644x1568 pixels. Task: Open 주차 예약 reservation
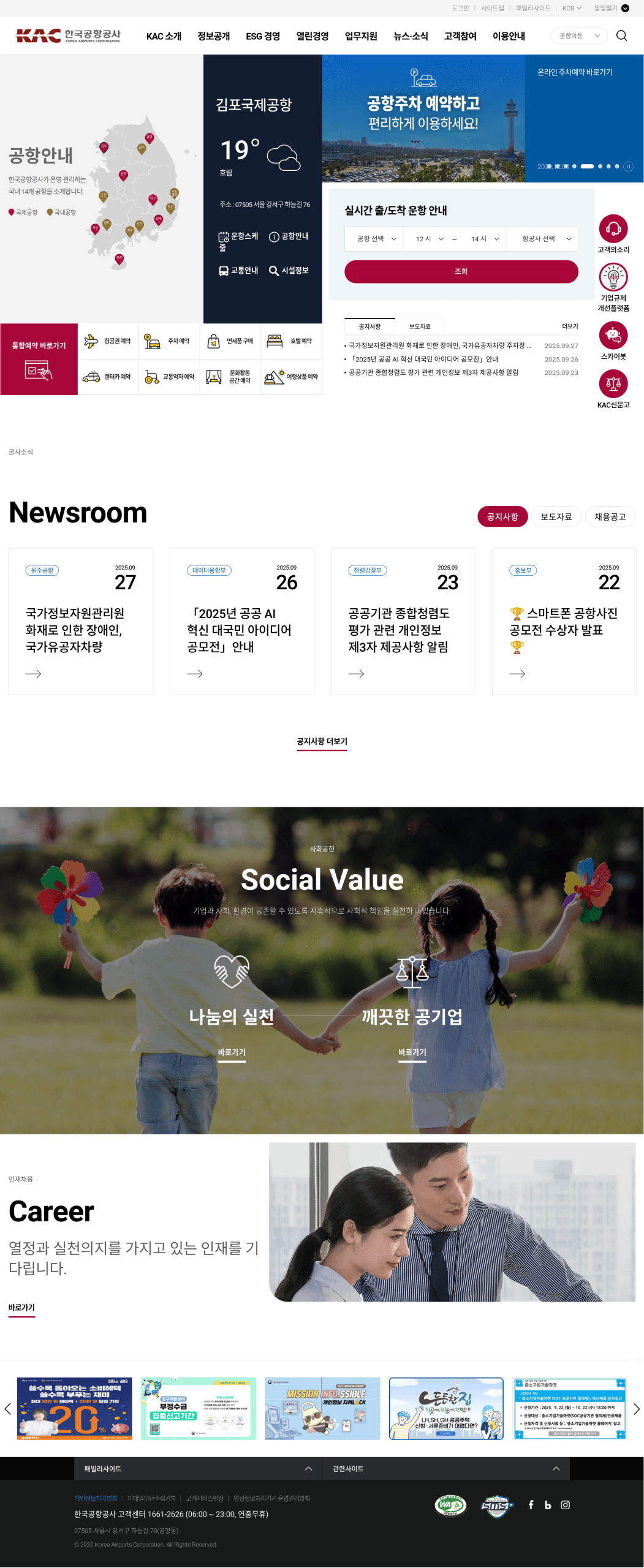(x=169, y=341)
